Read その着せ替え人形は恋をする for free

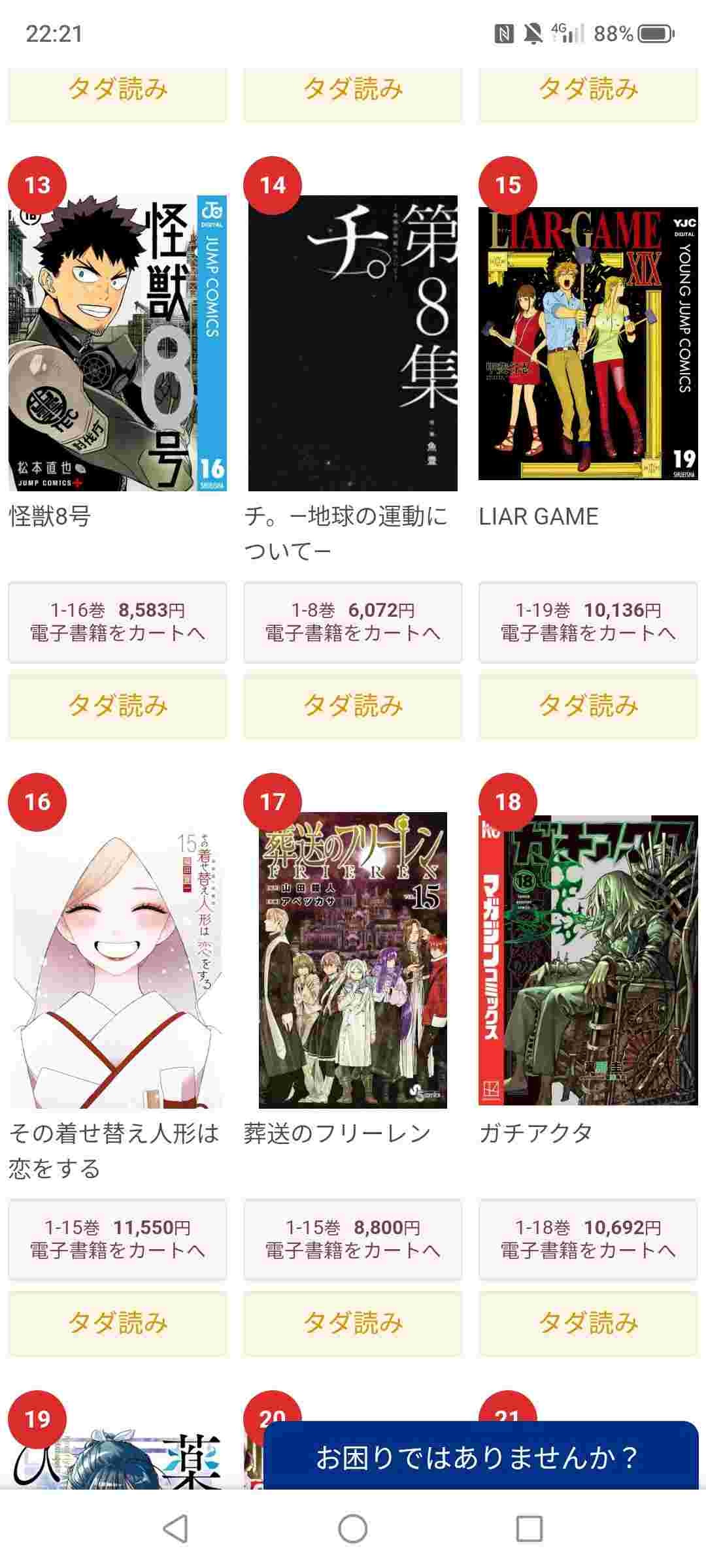pyautogui.click(x=118, y=1324)
